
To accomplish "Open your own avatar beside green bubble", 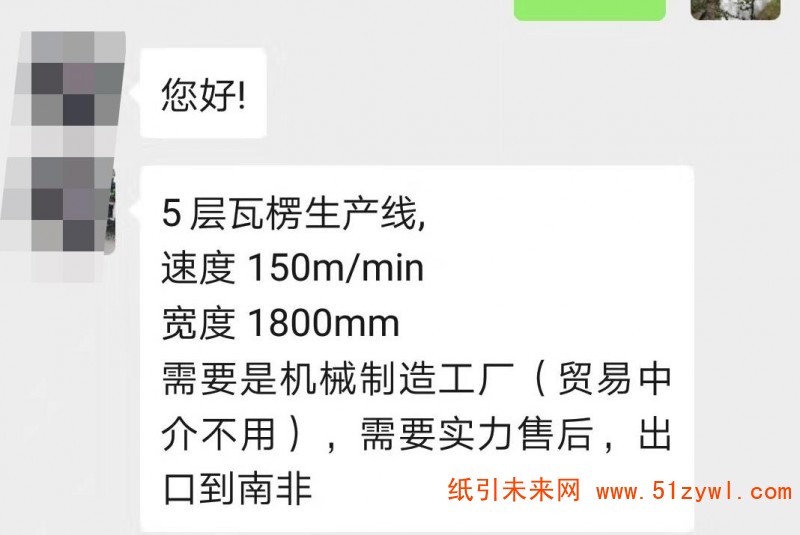I will (x=735, y=9).
